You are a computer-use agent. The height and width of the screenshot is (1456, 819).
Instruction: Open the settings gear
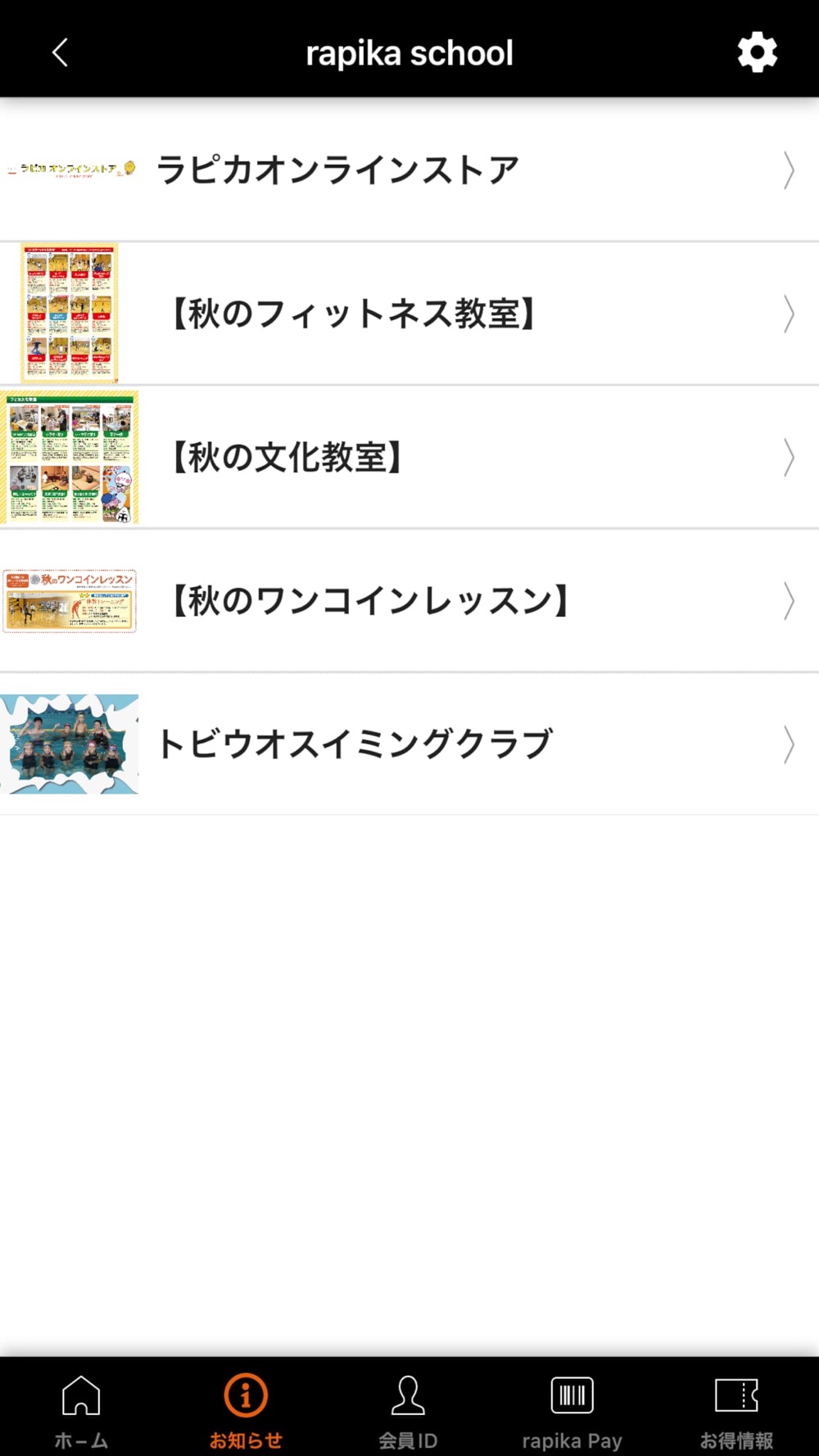pyautogui.click(x=757, y=53)
